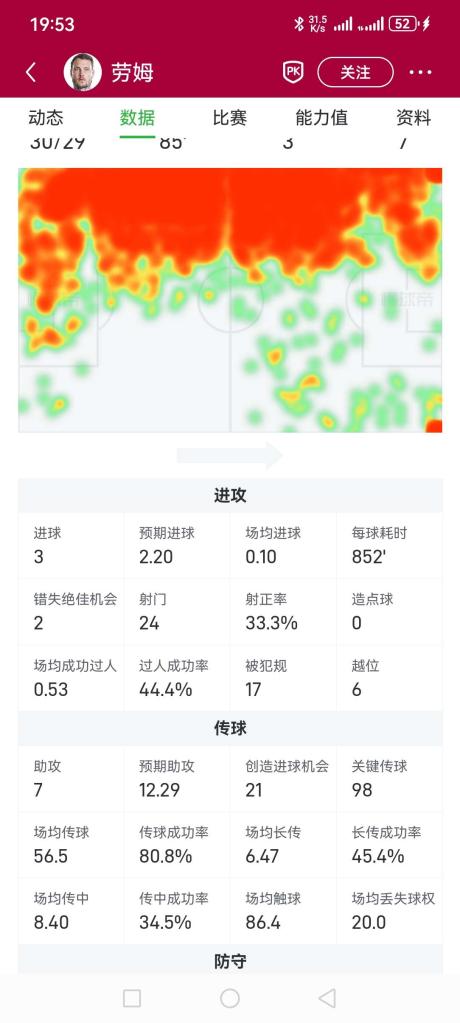Tap 劳姆's profile avatar

tap(83, 72)
